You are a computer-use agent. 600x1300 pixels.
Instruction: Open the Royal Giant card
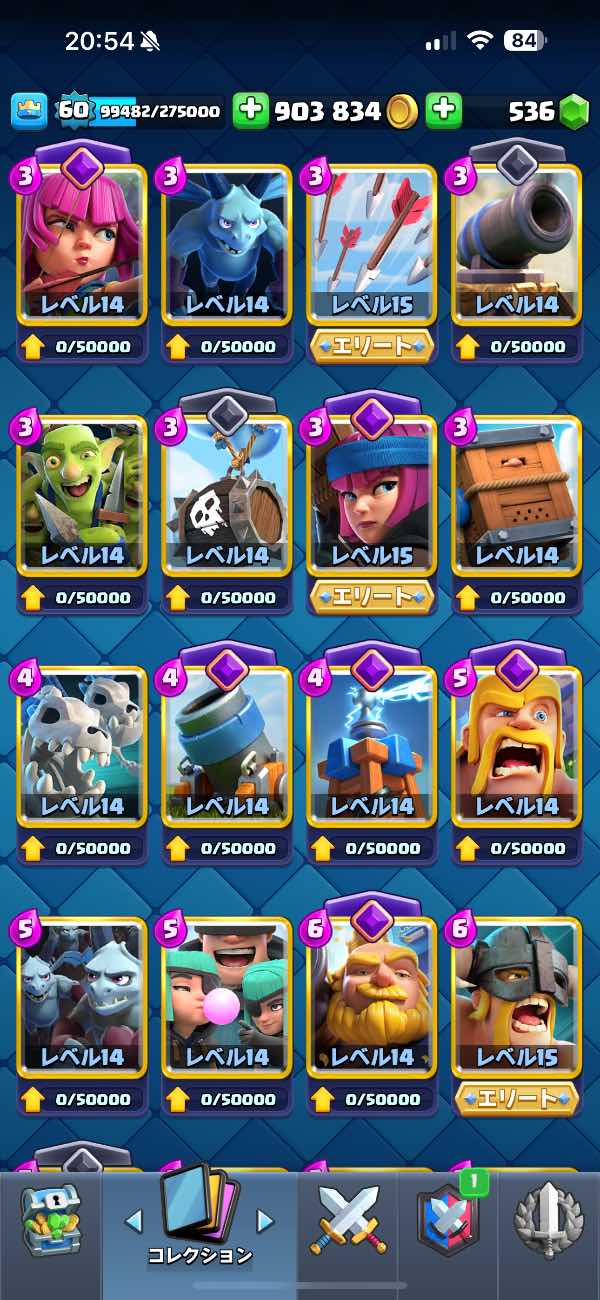371,995
